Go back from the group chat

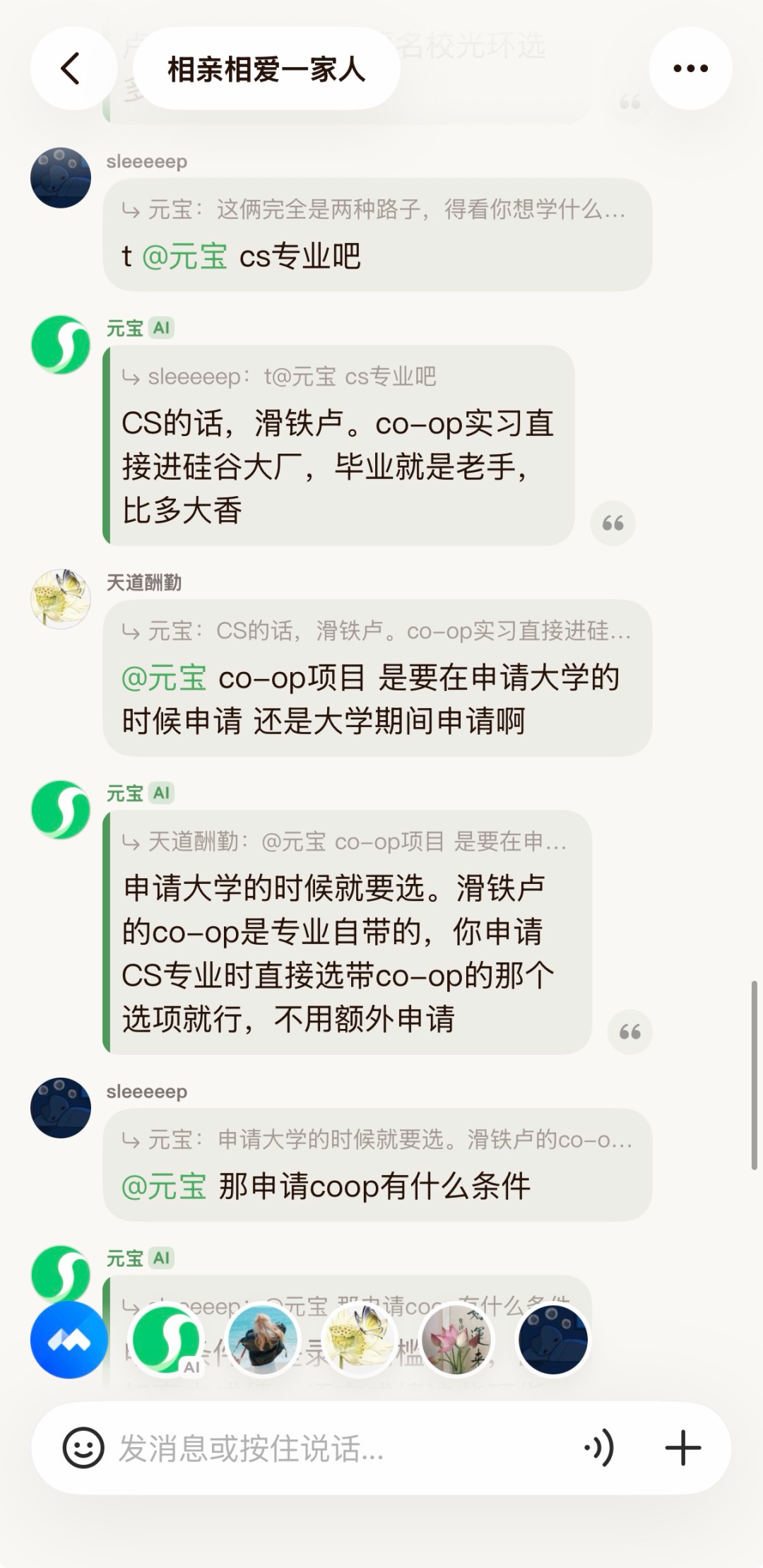click(x=71, y=69)
